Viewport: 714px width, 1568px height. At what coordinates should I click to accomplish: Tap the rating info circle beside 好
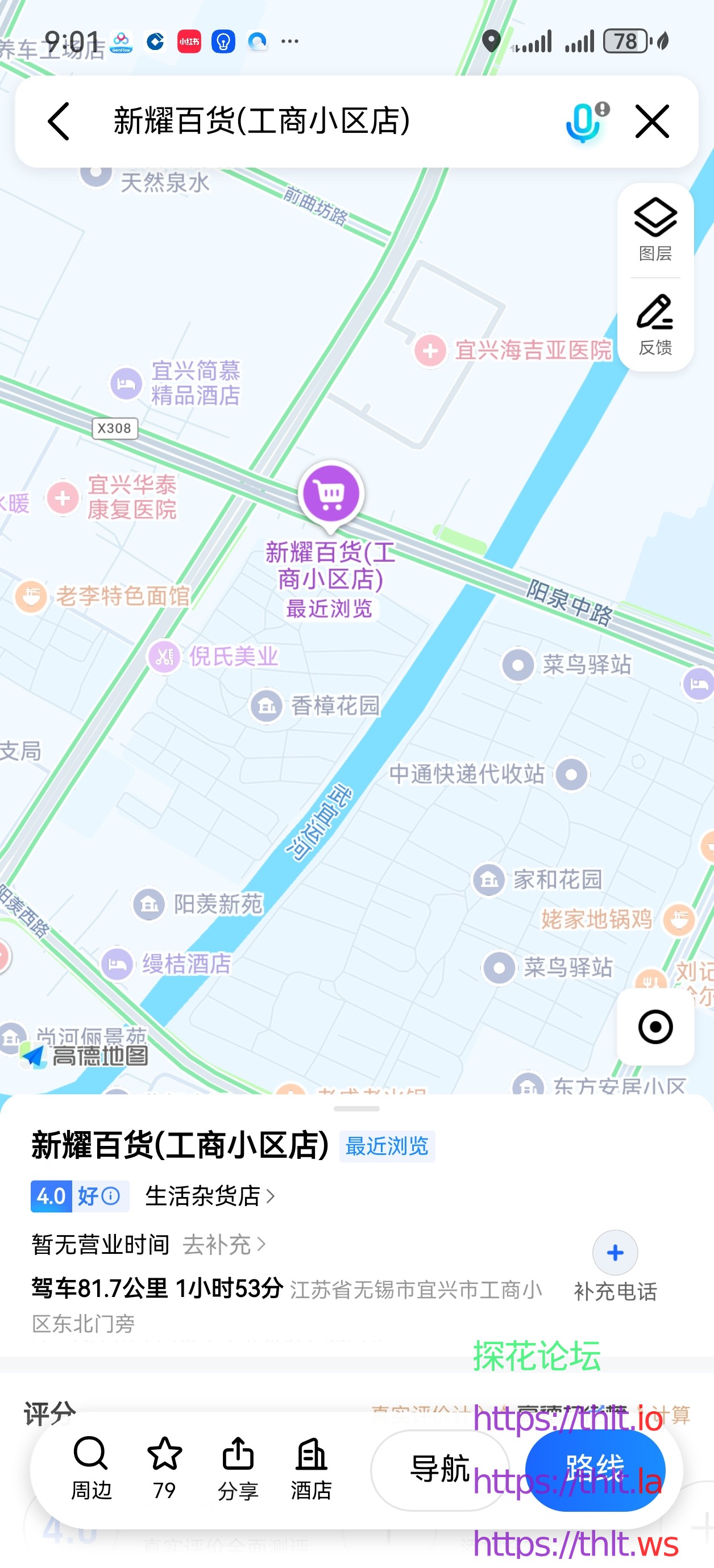110,1195
